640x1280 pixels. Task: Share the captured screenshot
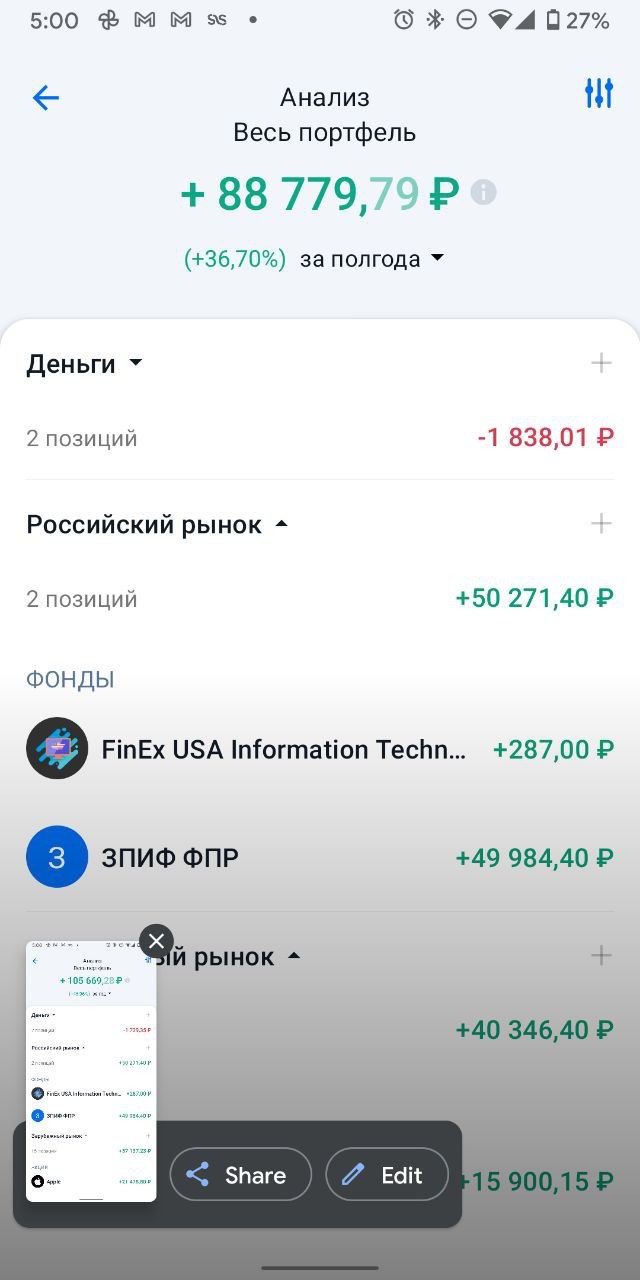241,1175
